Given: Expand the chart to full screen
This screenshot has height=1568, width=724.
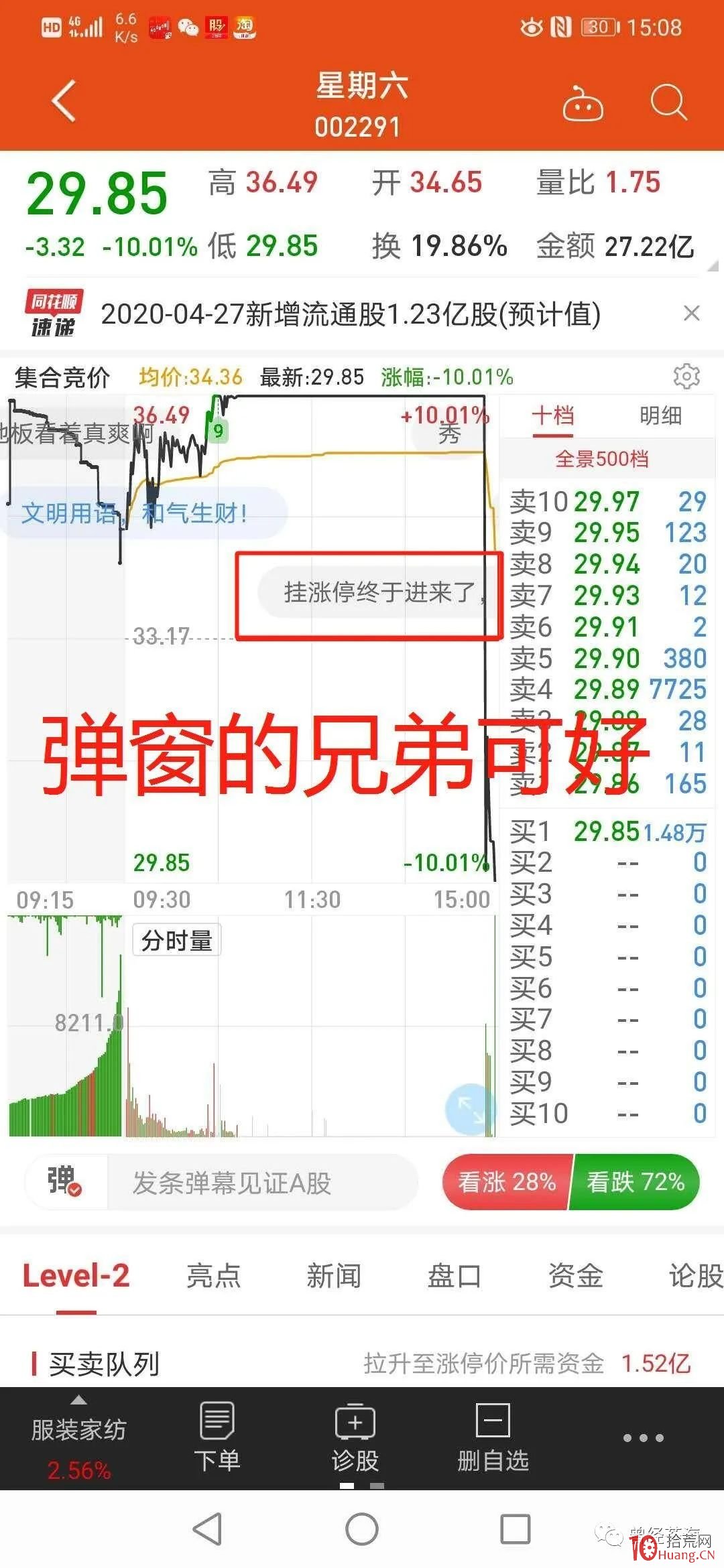Looking at the screenshot, I should click(471, 1109).
